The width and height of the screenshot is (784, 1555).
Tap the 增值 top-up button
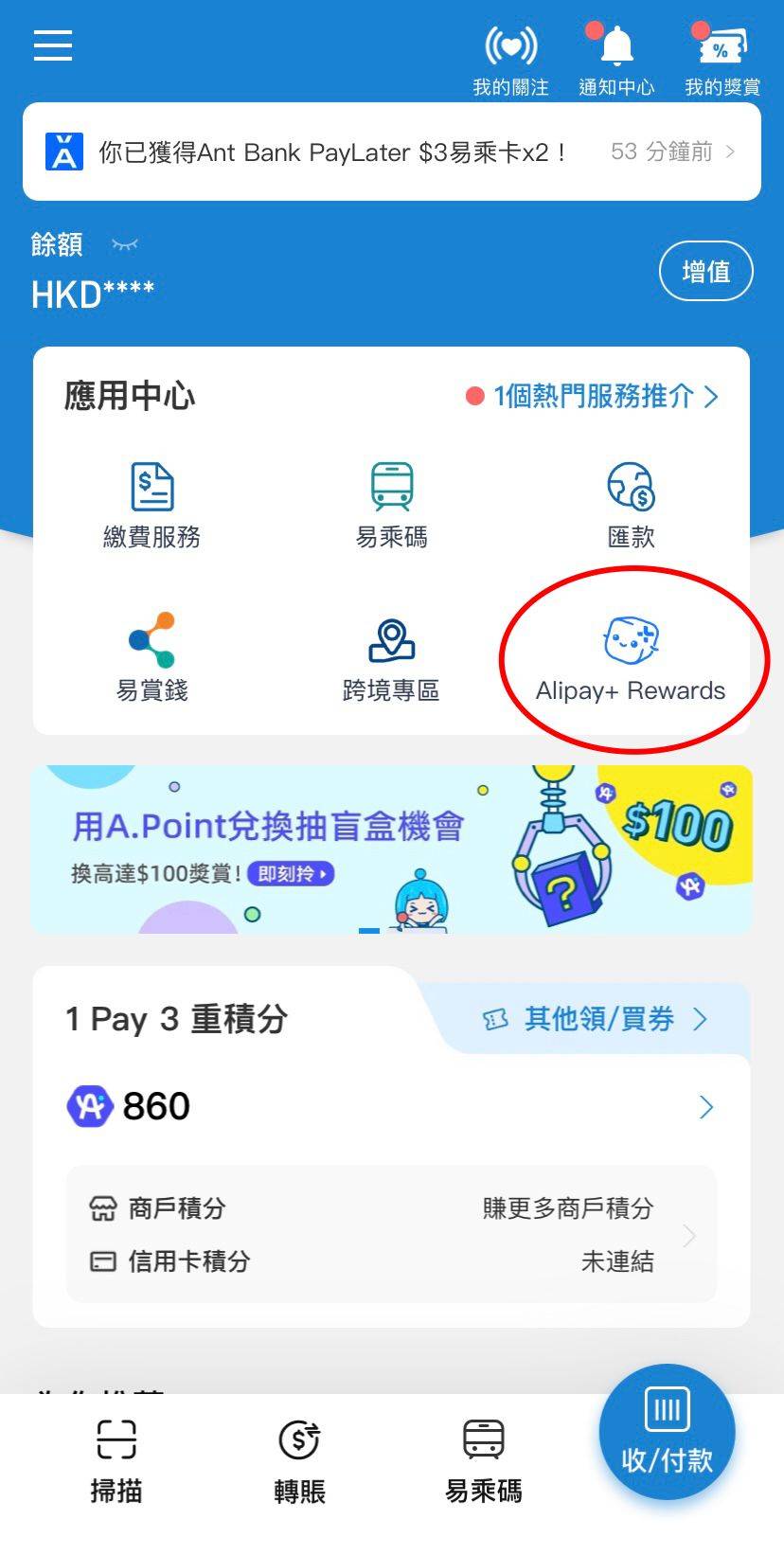(x=706, y=272)
